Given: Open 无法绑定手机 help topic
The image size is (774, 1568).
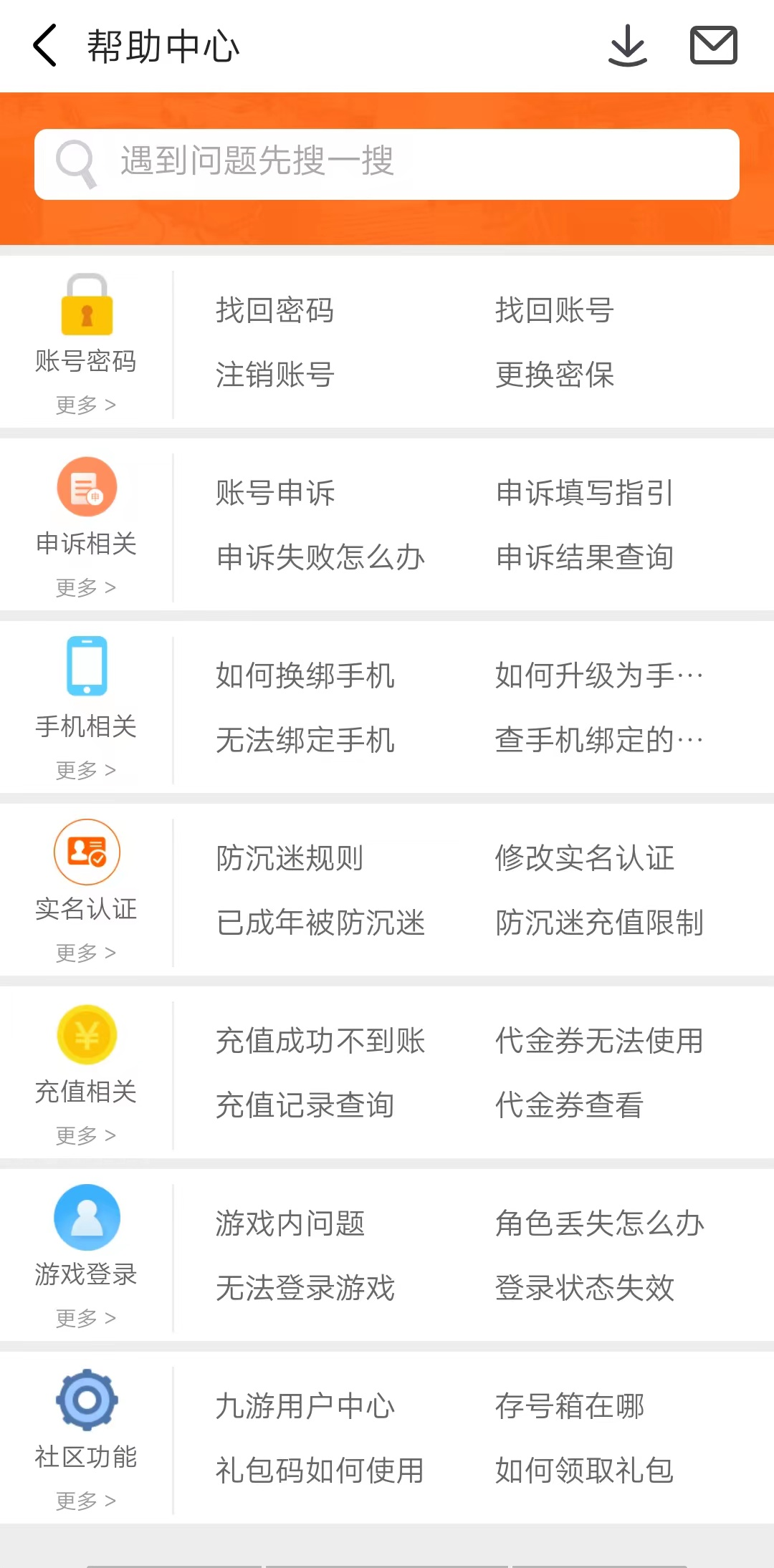Looking at the screenshot, I should [x=305, y=740].
